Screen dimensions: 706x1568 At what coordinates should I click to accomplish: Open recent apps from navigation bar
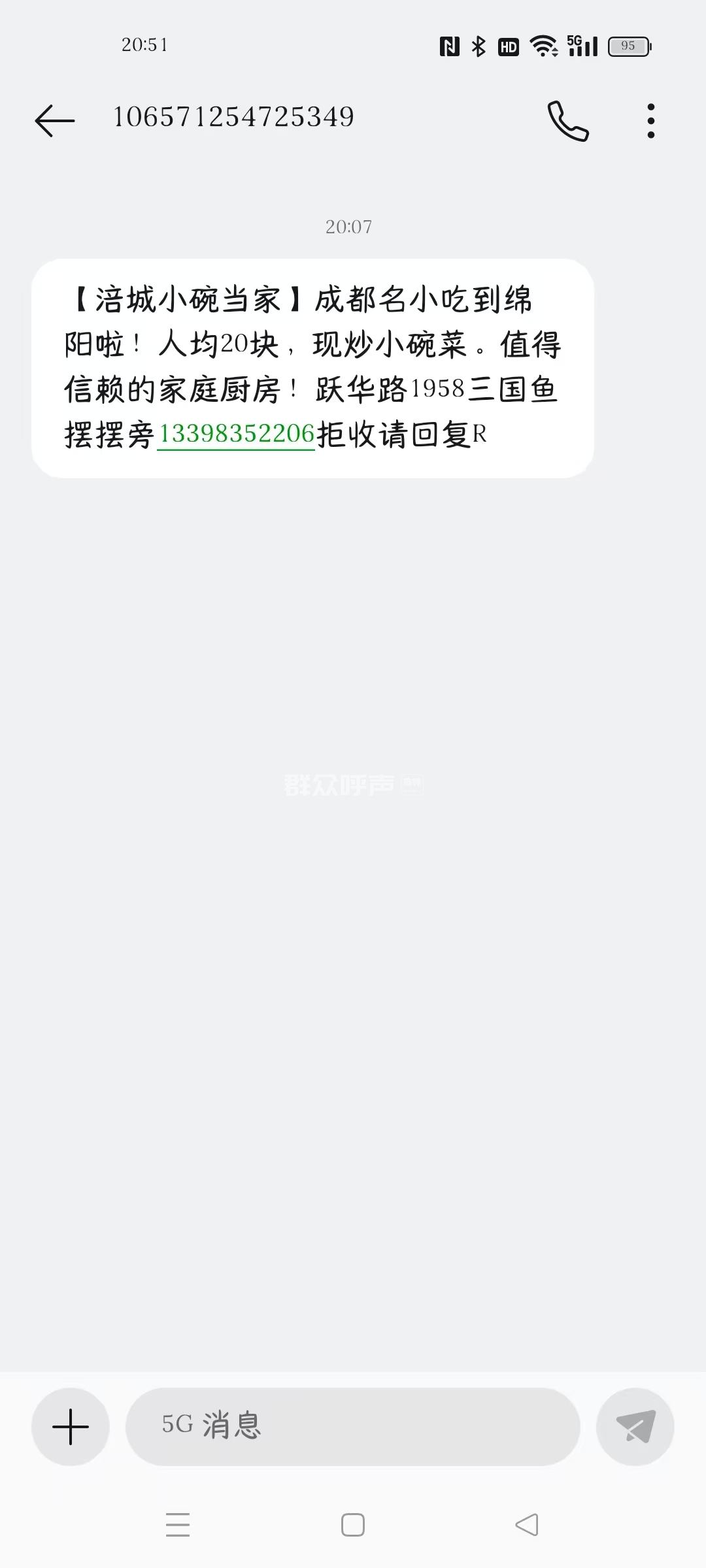(x=178, y=1525)
